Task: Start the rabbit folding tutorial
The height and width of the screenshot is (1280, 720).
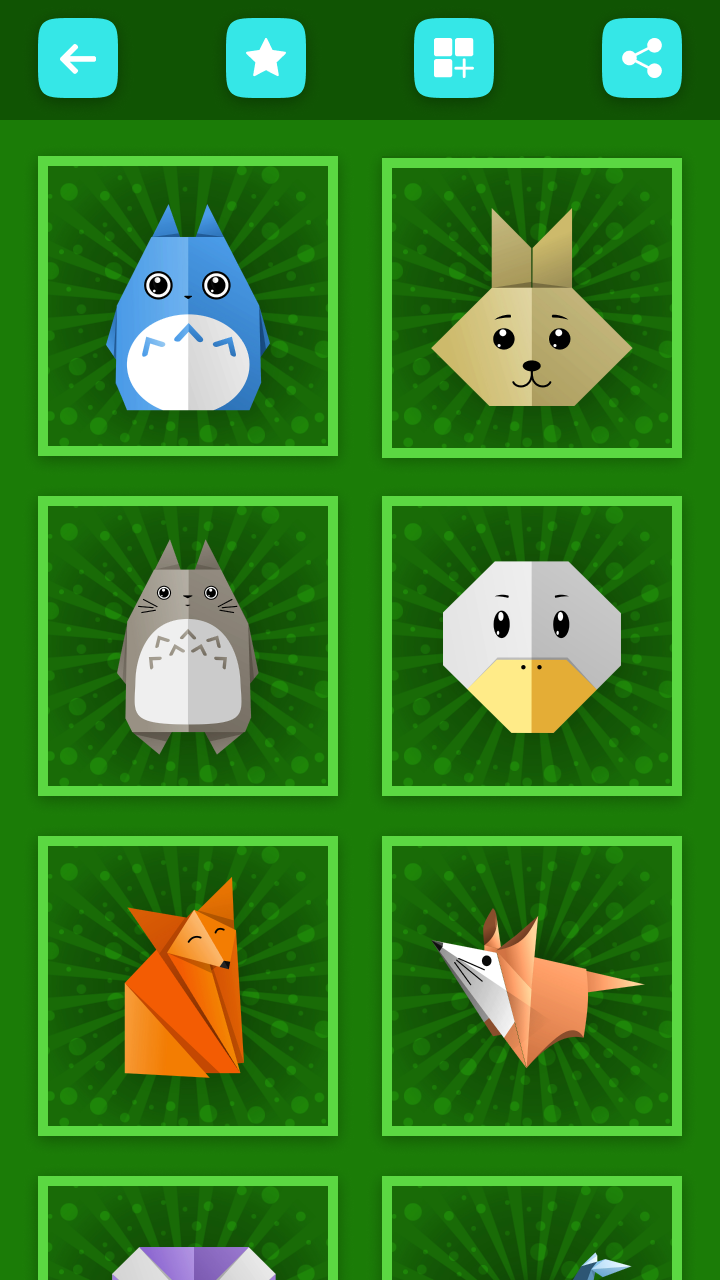Action: coord(531,306)
